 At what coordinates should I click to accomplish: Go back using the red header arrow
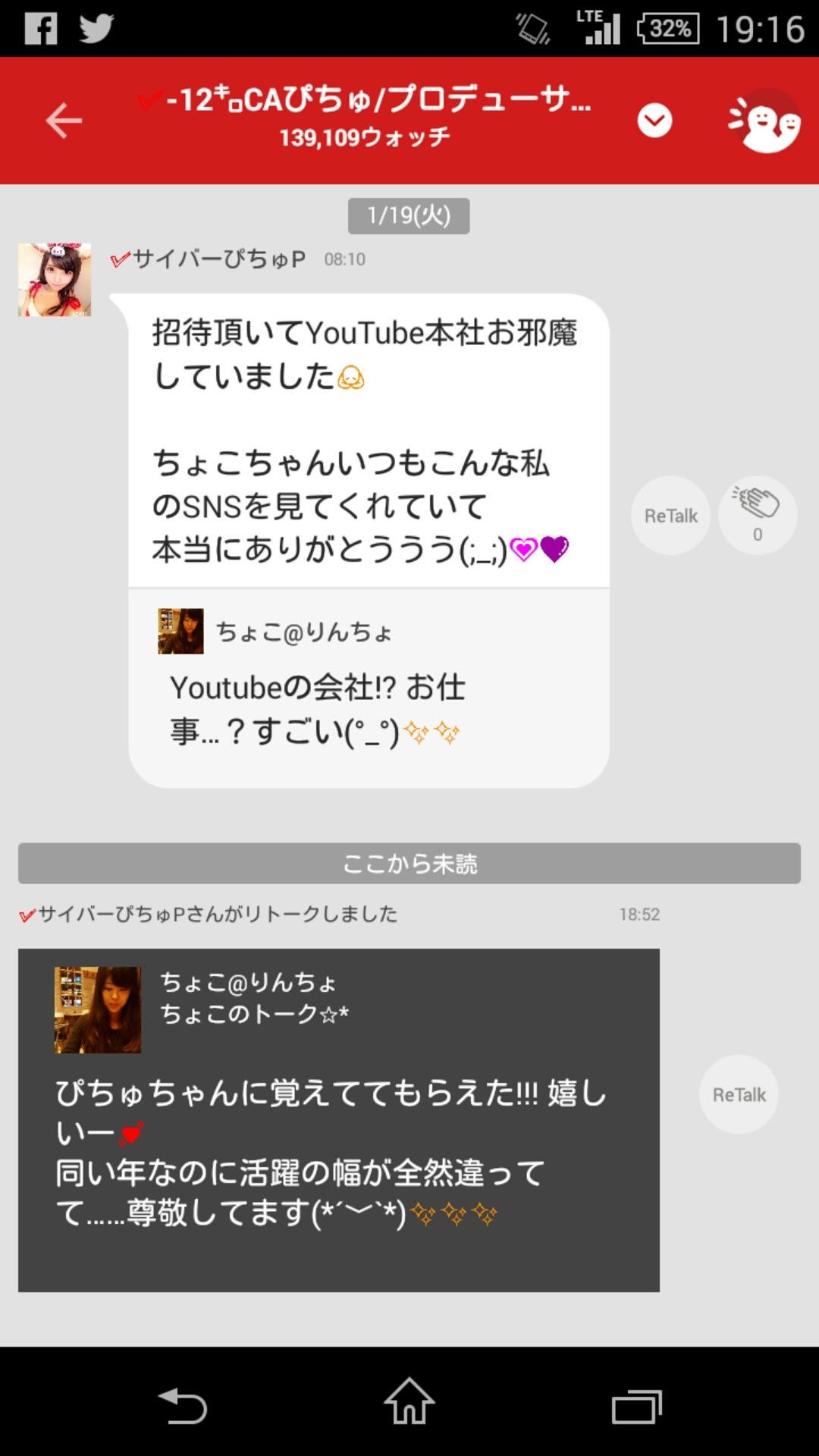point(64,121)
